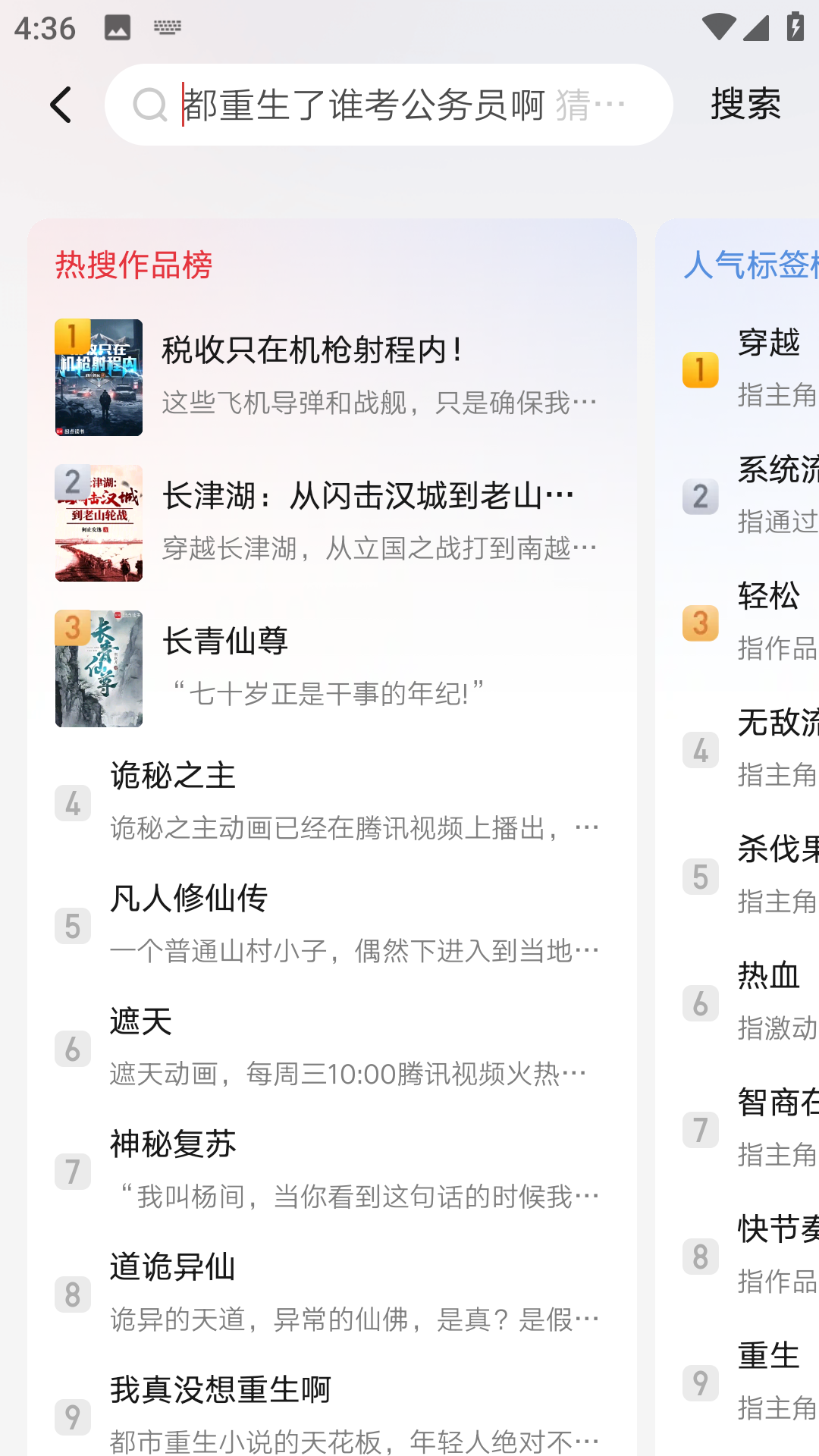Click the magnifier icon in the search bar
This screenshot has width=819, height=1456.
[149, 104]
